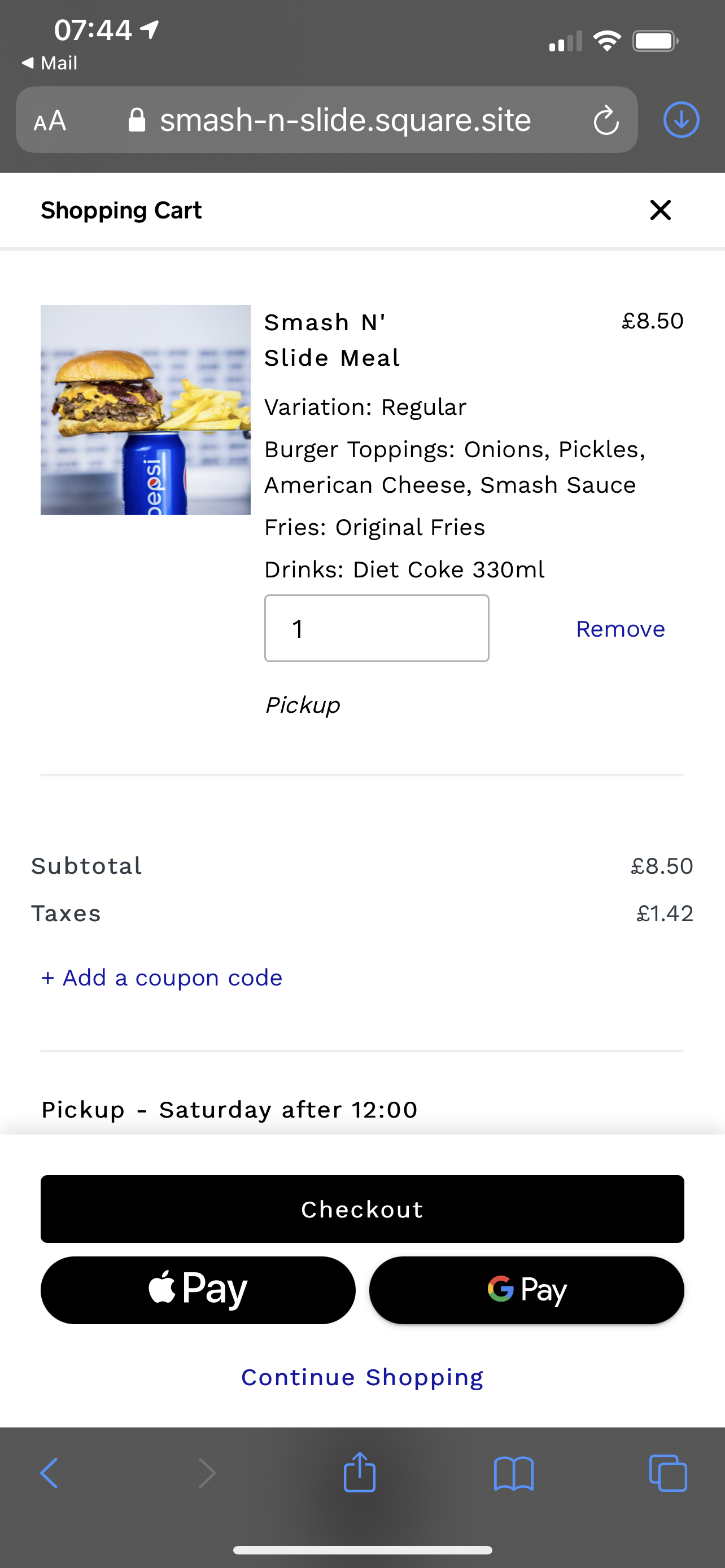Image resolution: width=725 pixels, height=1568 pixels.
Task: Open the Downloads indicator in address bar
Action: pyautogui.click(x=680, y=120)
